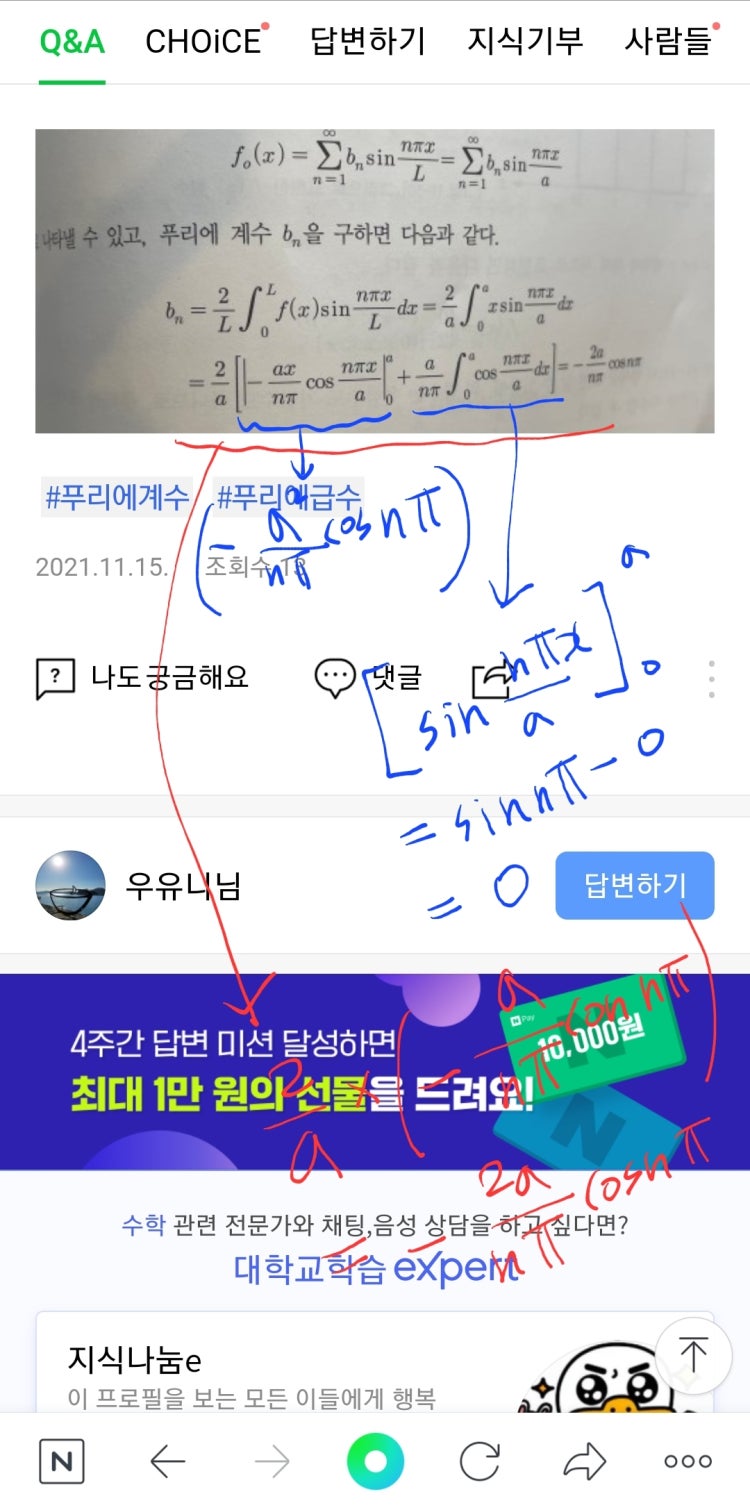Switch to the CHOiCE tab
This screenshot has width=750, height=1510.
click(x=204, y=42)
